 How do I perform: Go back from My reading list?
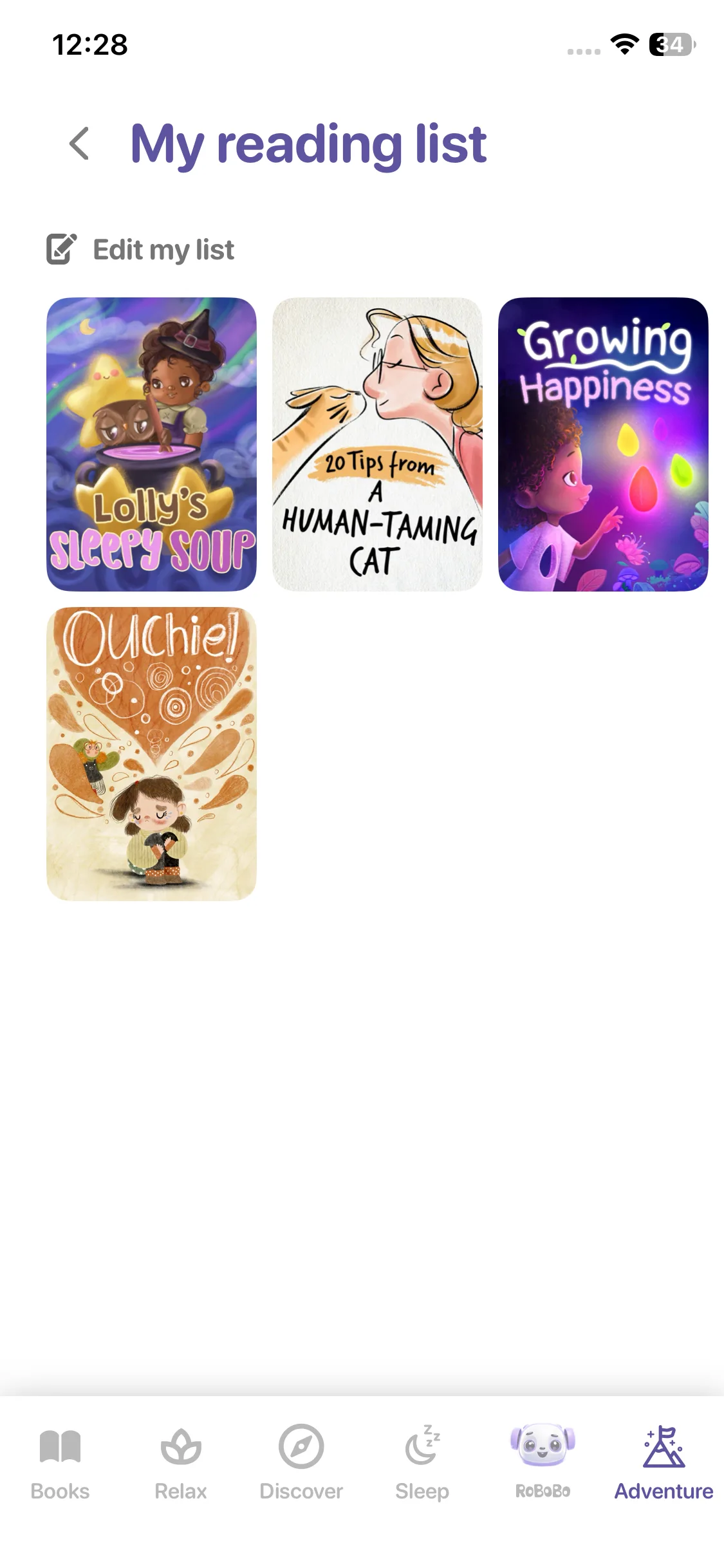(79, 143)
